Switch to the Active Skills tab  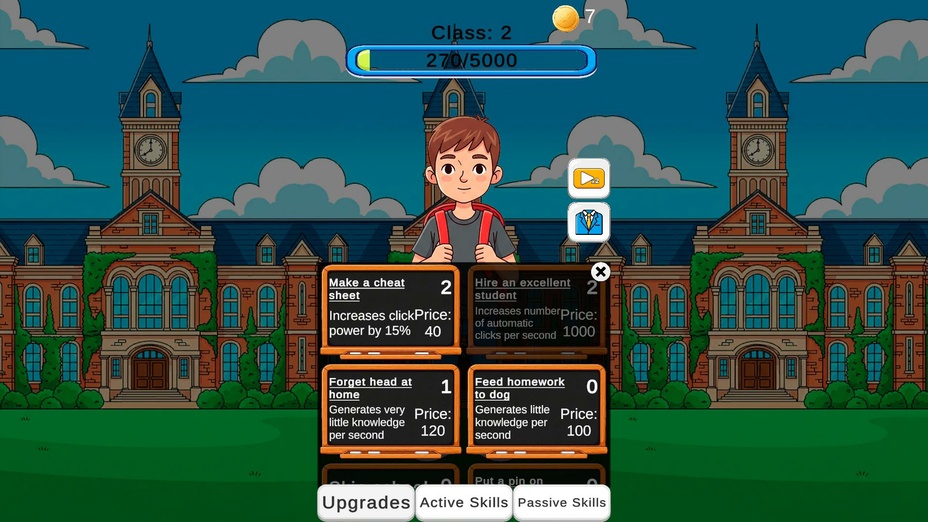pyautogui.click(x=464, y=502)
